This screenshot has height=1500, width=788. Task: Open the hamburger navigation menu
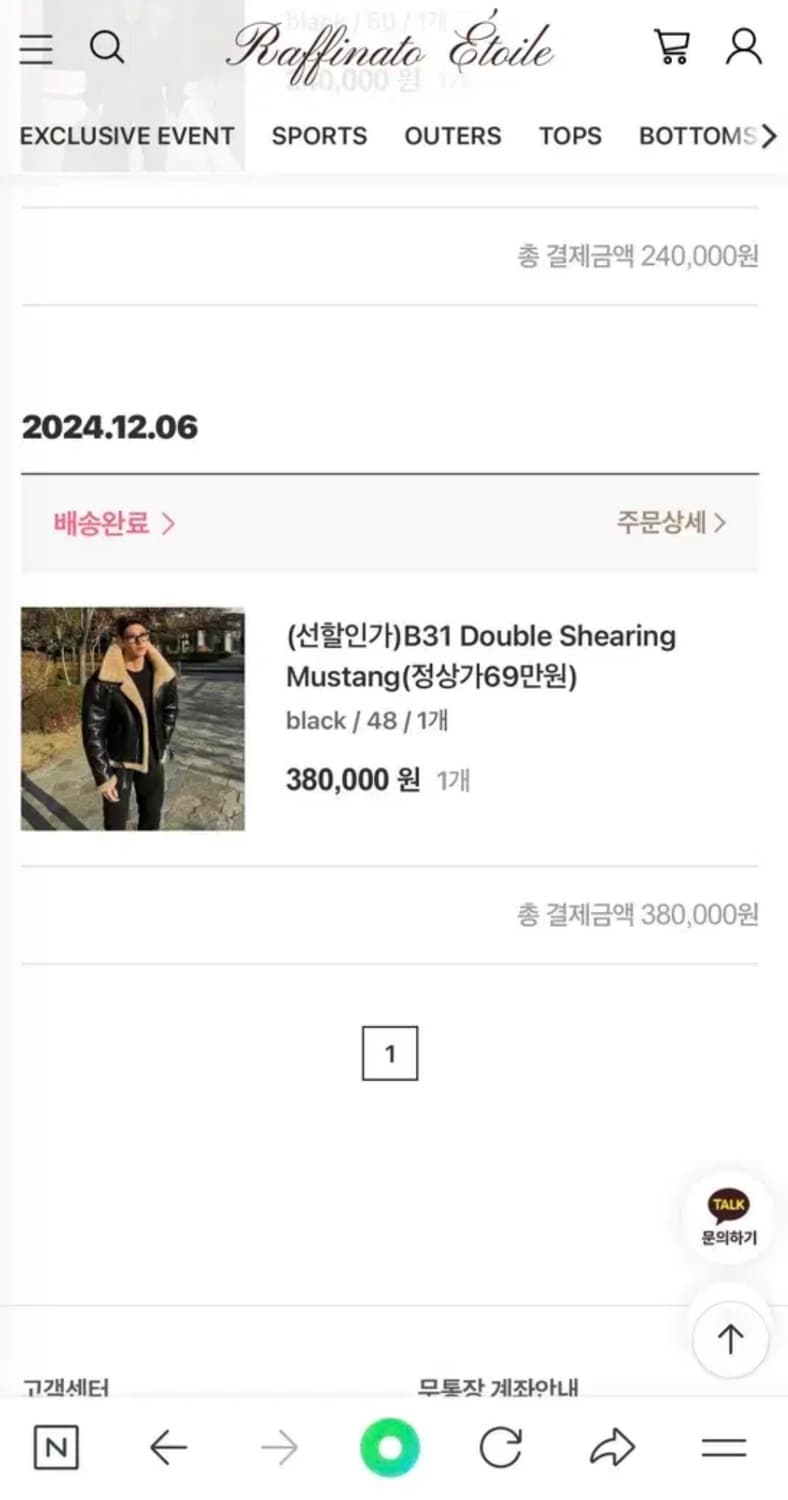tap(36, 49)
